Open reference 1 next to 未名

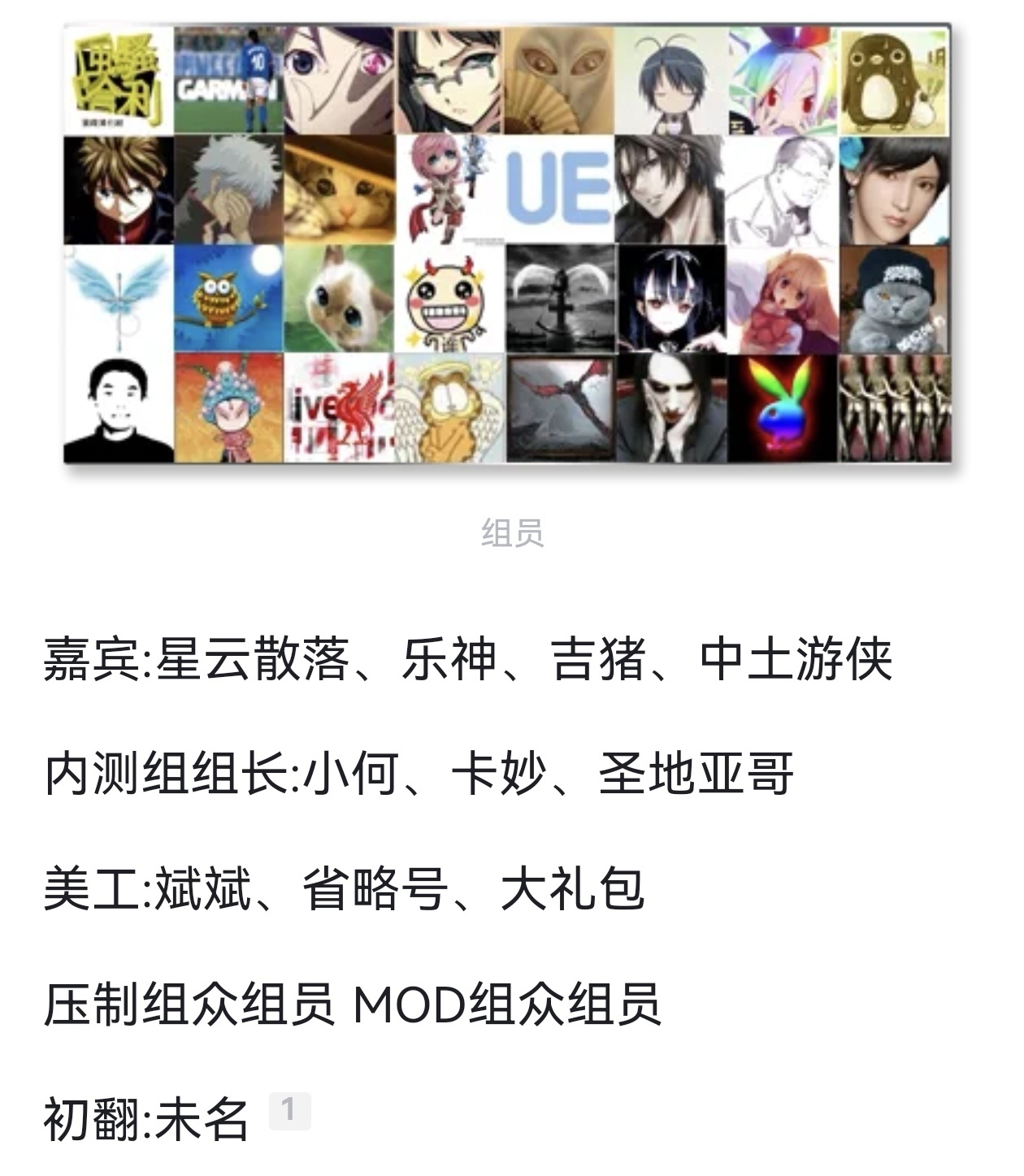(x=289, y=1110)
